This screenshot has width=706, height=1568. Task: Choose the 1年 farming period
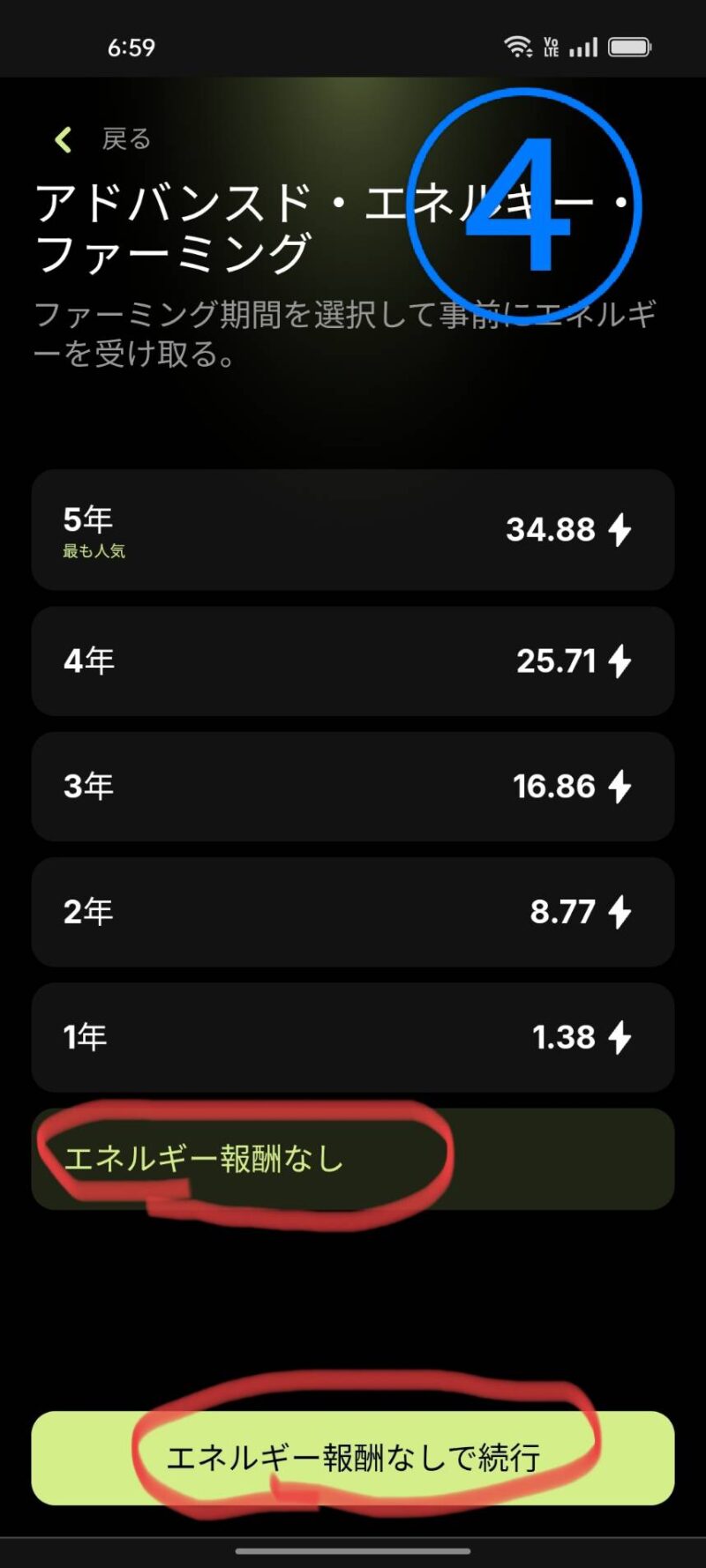(353, 1036)
